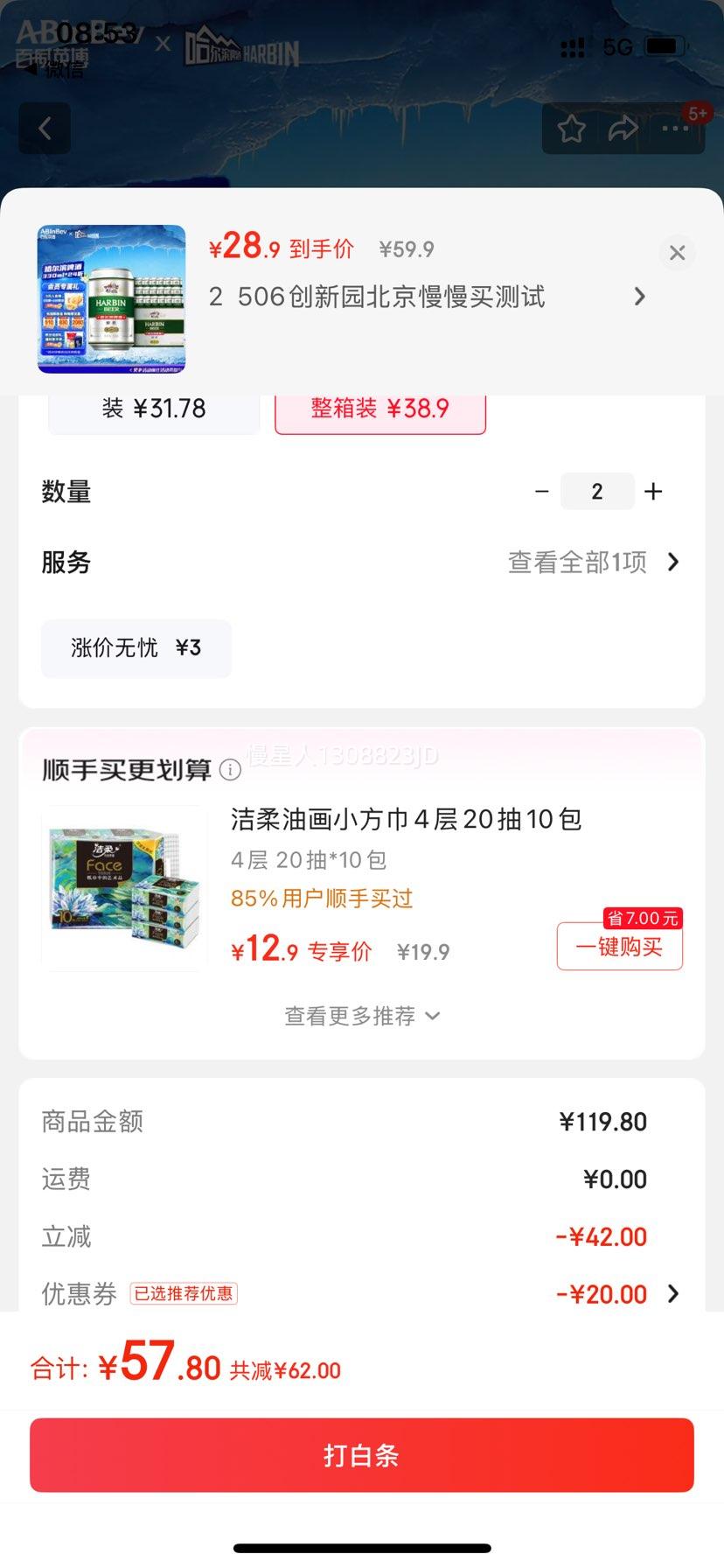Share this product
Image resolution: width=724 pixels, height=1568 pixels.
[623, 129]
